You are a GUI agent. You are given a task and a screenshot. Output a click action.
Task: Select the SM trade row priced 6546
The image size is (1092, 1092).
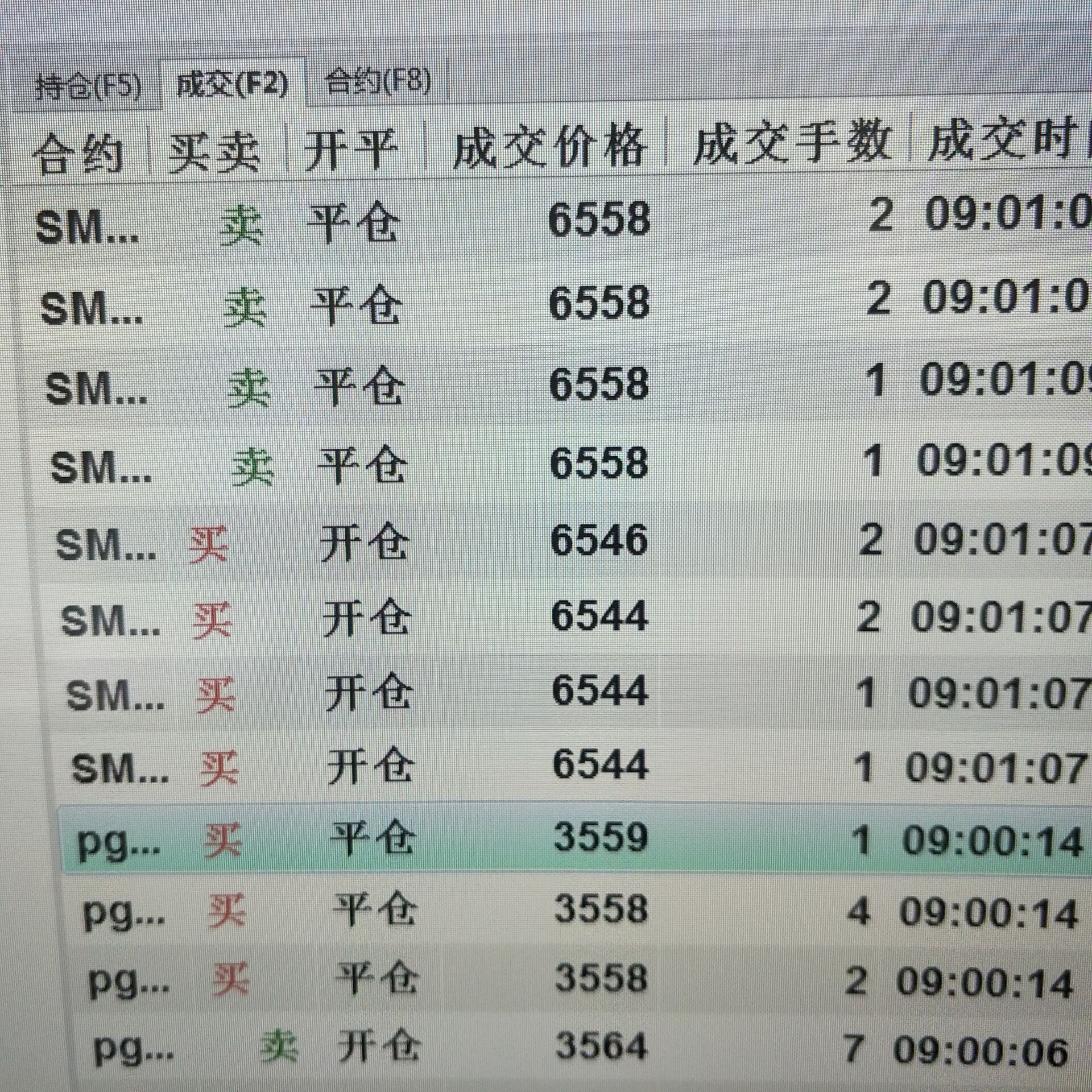[x=598, y=540]
